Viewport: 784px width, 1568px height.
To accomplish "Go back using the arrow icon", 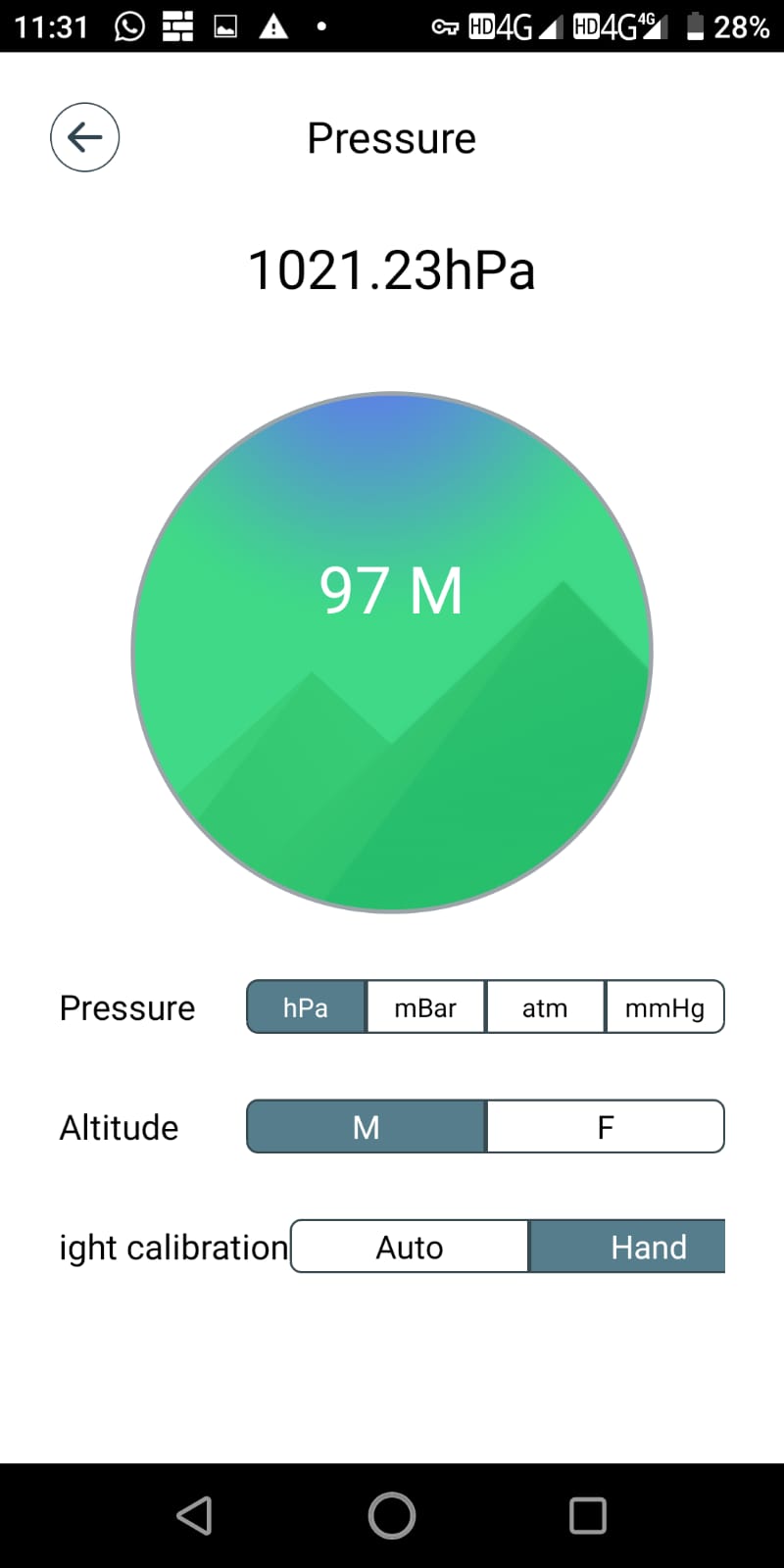I will [85, 137].
